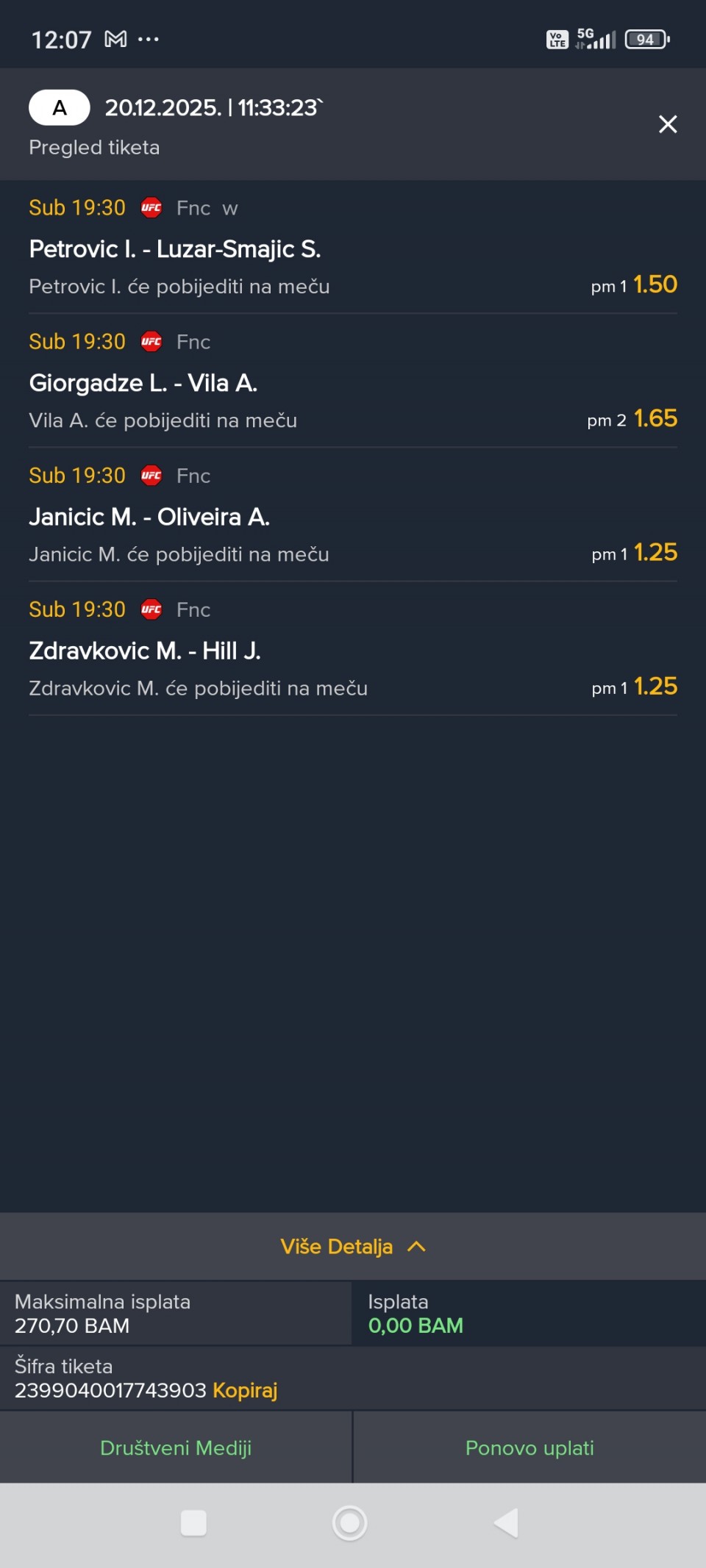Image resolution: width=706 pixels, height=1568 pixels.
Task: Open the Zdravkovic M. - Hill J. match
Action: tap(145, 651)
